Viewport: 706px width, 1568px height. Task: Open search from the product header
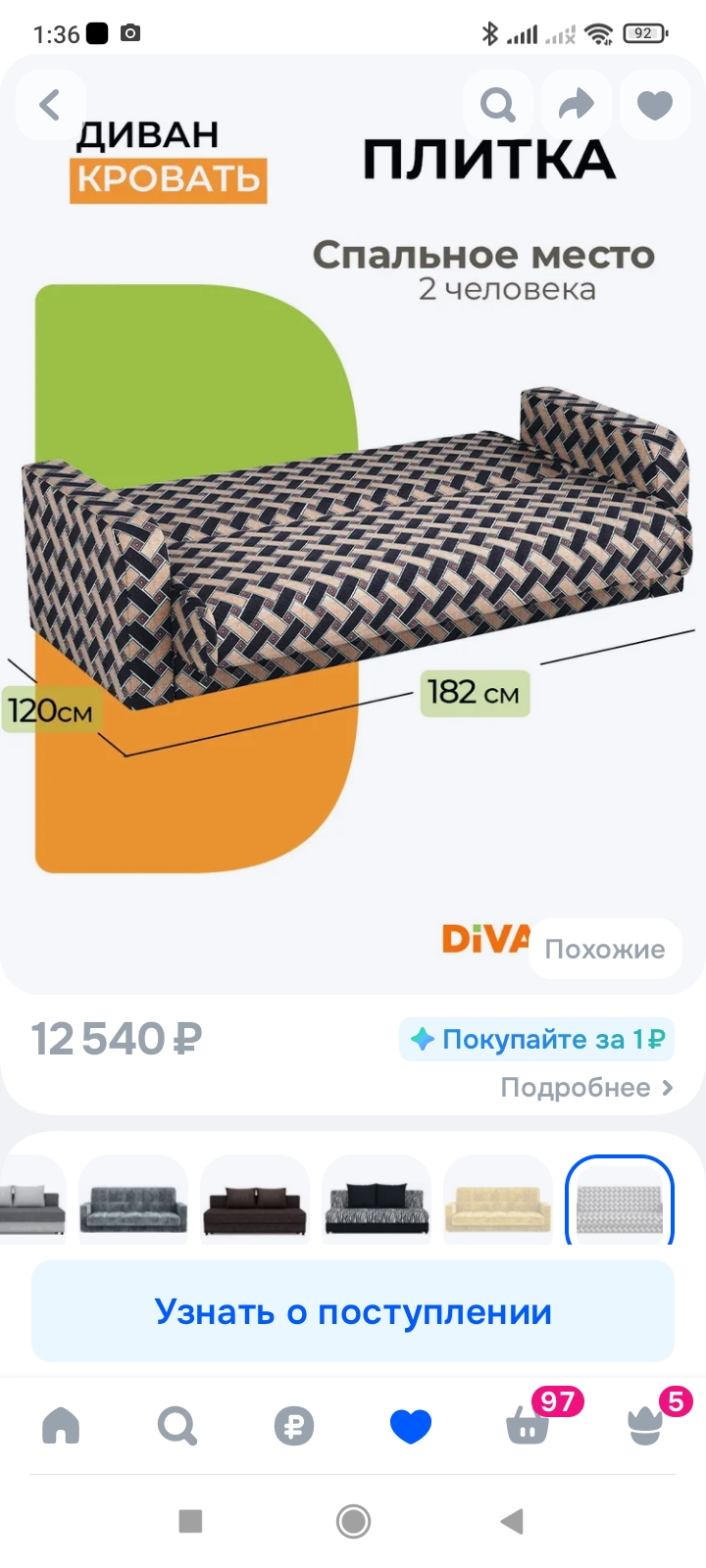point(497,105)
